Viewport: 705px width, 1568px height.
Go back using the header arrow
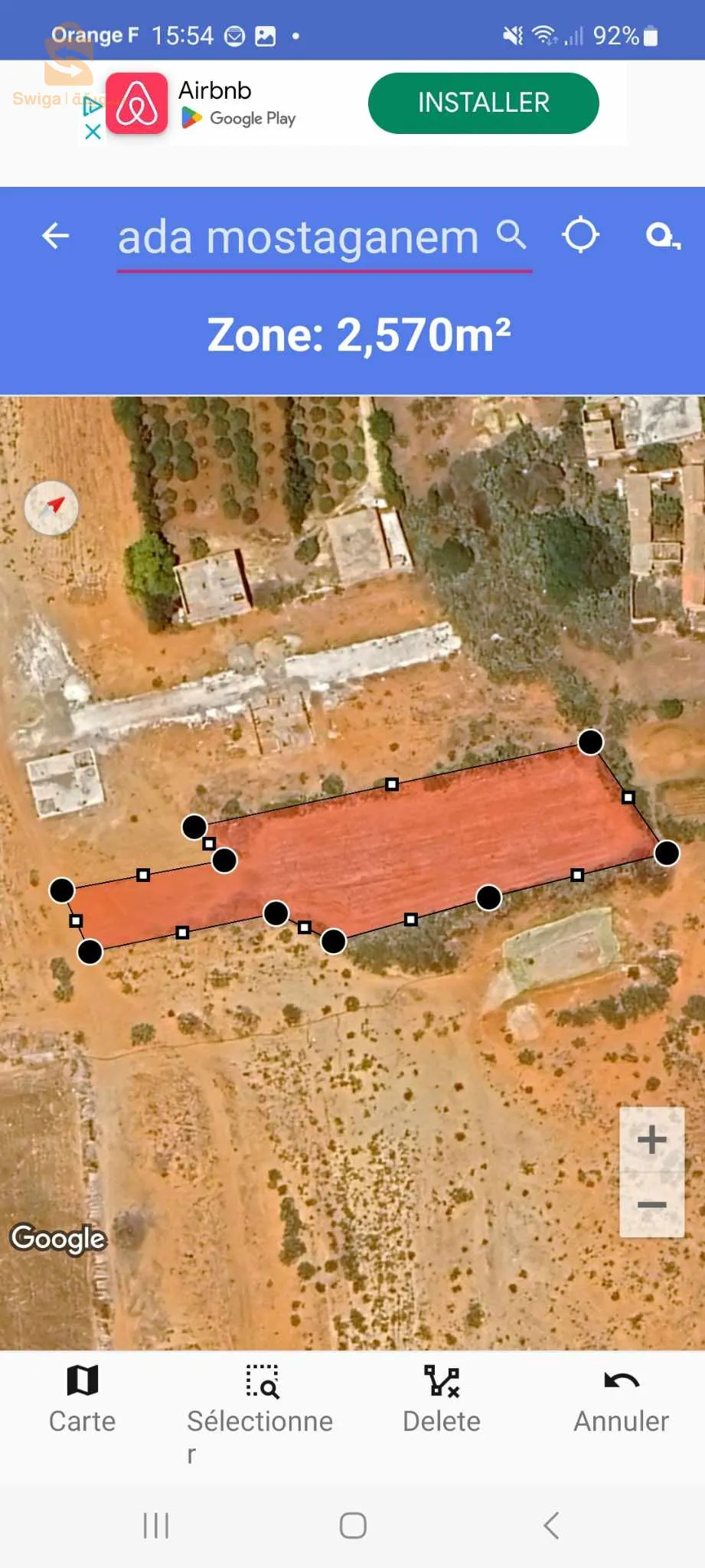pyautogui.click(x=55, y=236)
